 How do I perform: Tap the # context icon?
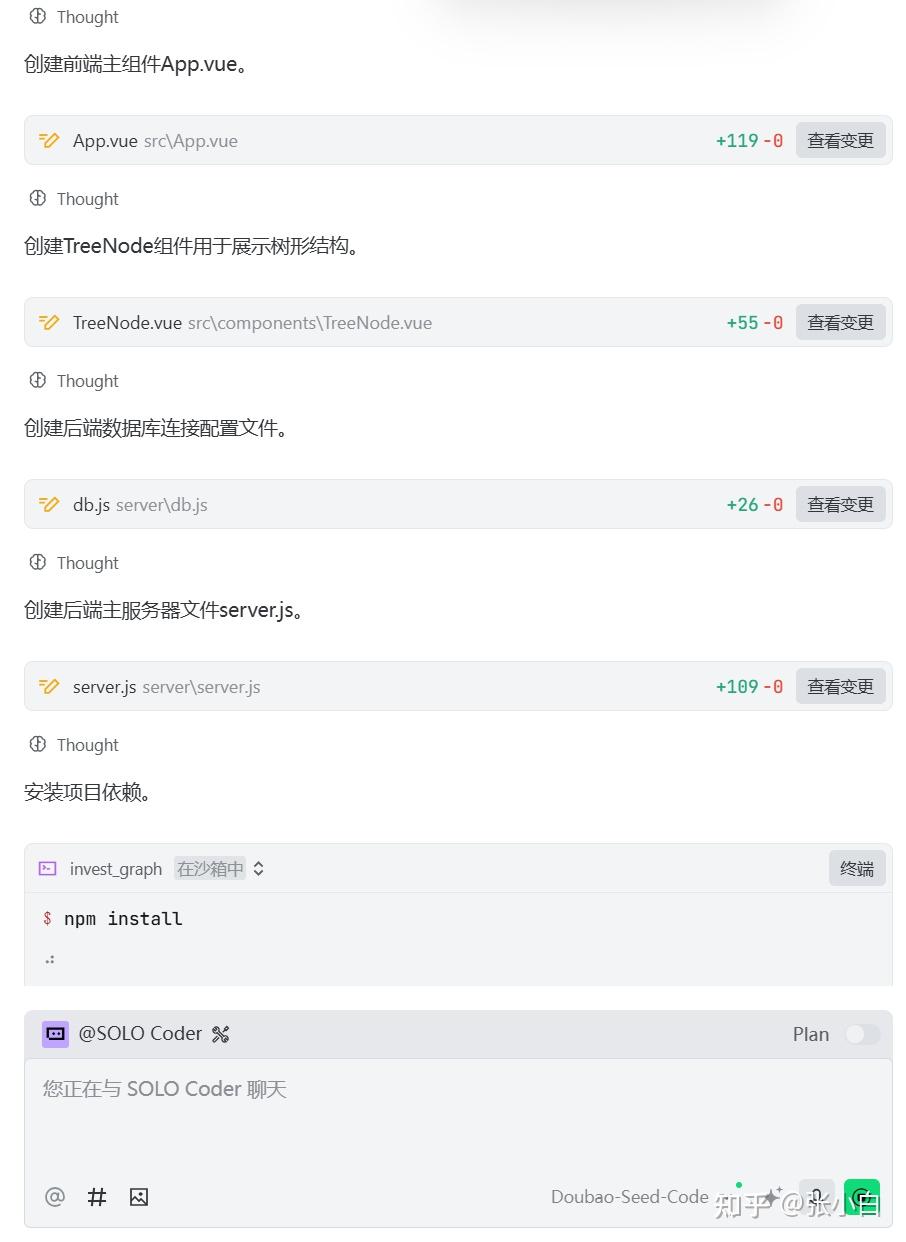pos(97,1197)
